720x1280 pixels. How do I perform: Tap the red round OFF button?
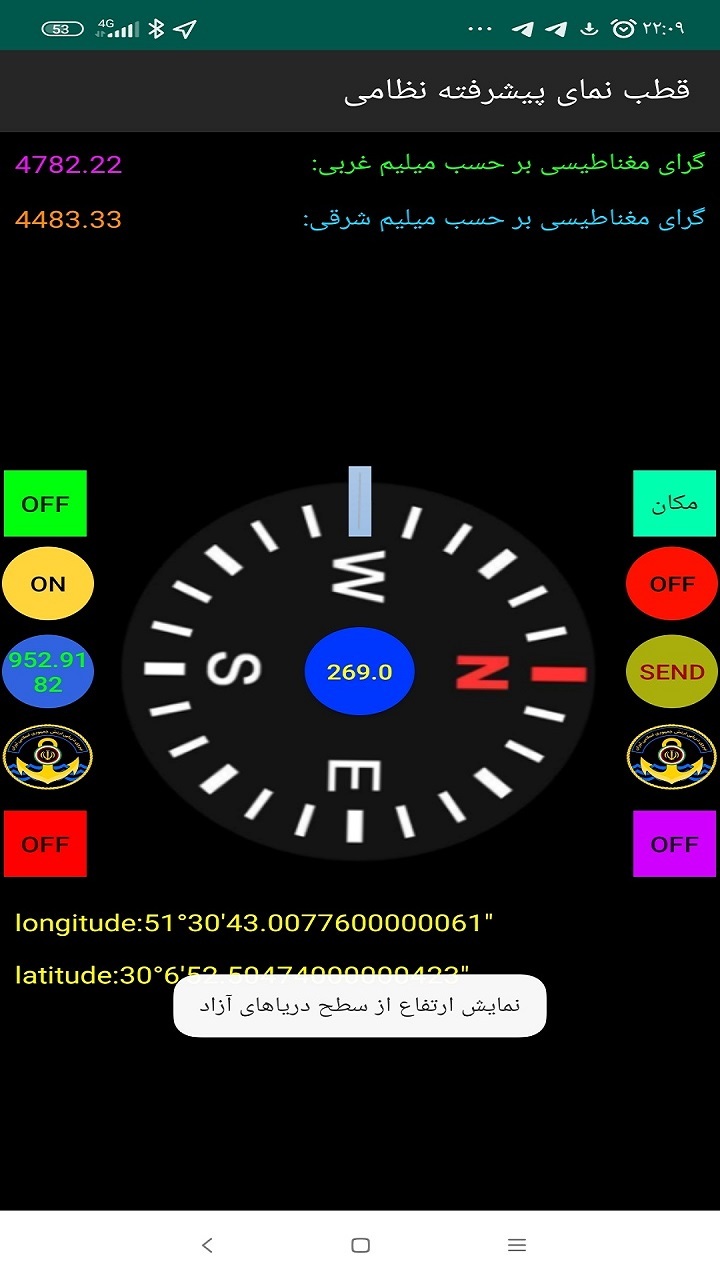tap(672, 584)
